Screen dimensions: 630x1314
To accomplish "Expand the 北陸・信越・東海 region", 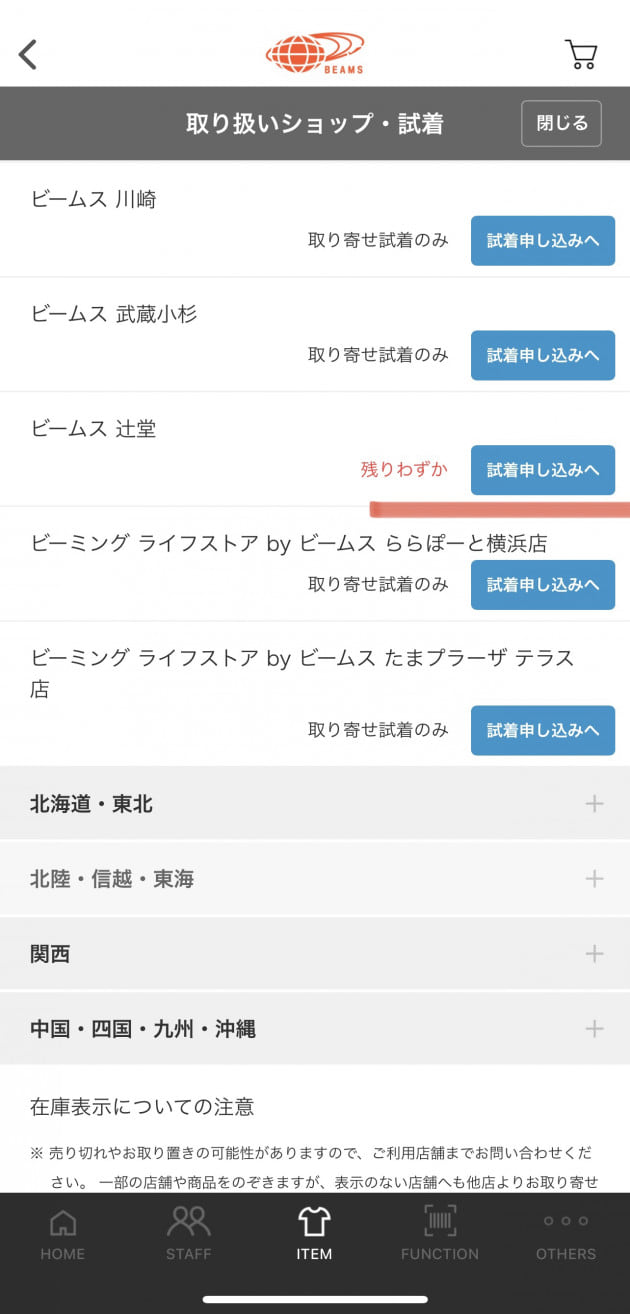I will 315,878.
